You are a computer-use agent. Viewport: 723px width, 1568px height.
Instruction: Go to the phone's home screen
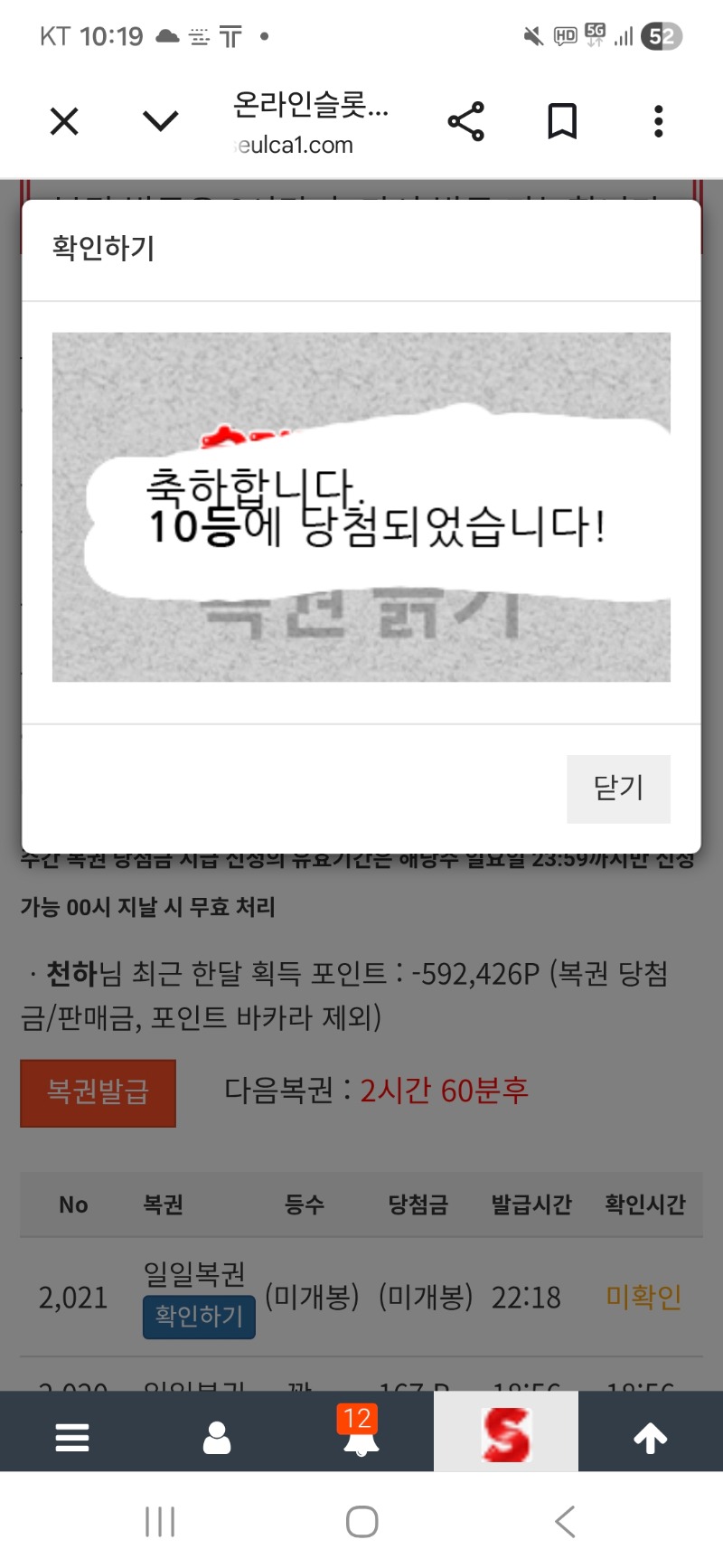click(361, 1522)
